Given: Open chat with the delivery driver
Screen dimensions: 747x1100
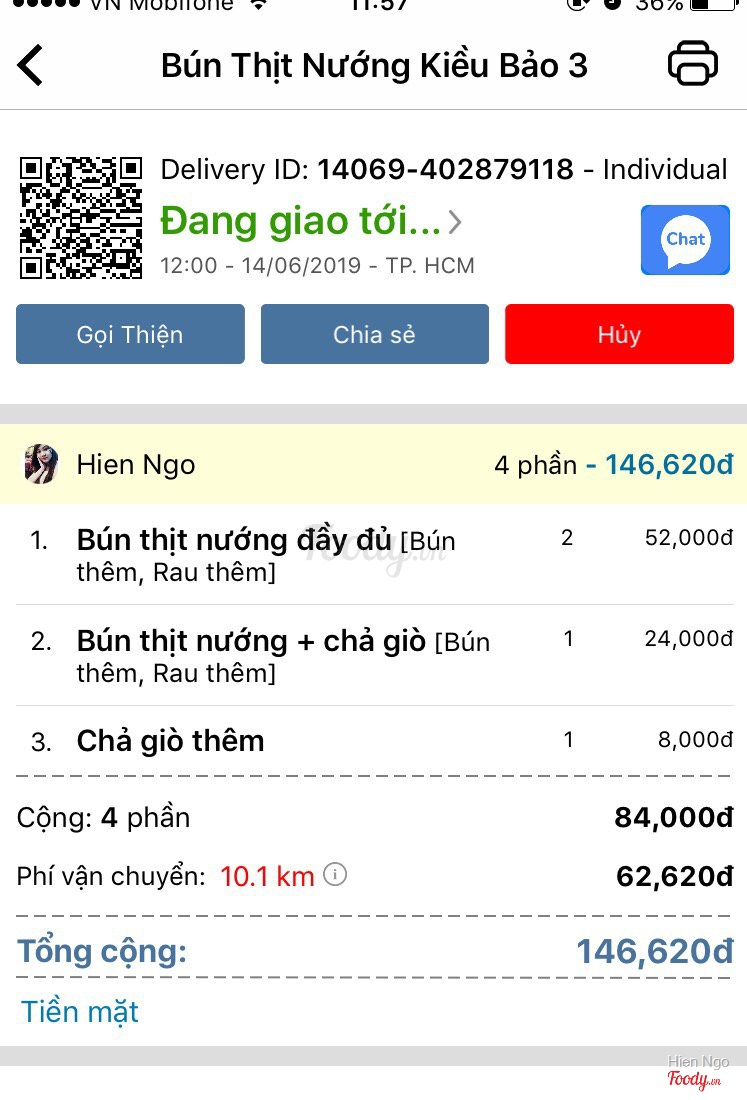Looking at the screenshot, I should pyautogui.click(x=685, y=240).
